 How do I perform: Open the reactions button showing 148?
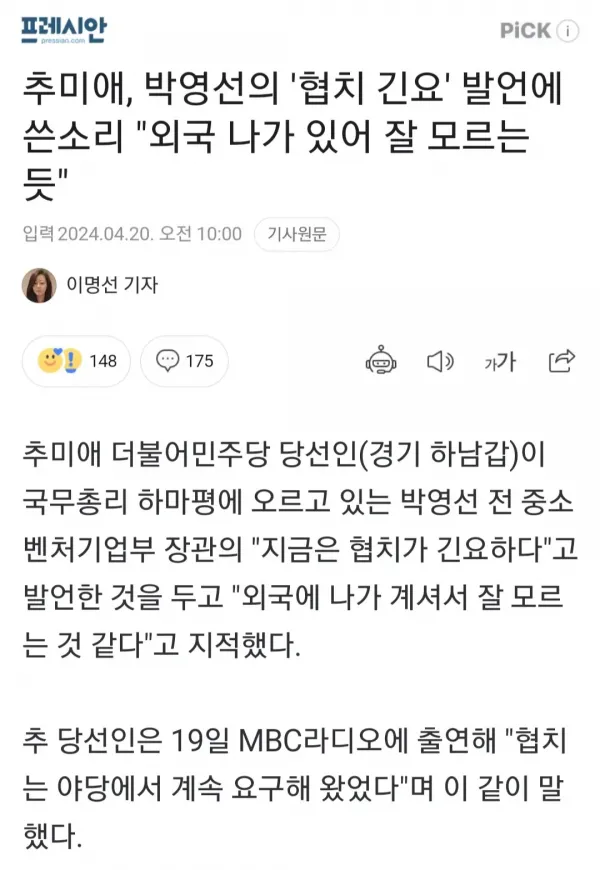pyautogui.click(x=75, y=361)
